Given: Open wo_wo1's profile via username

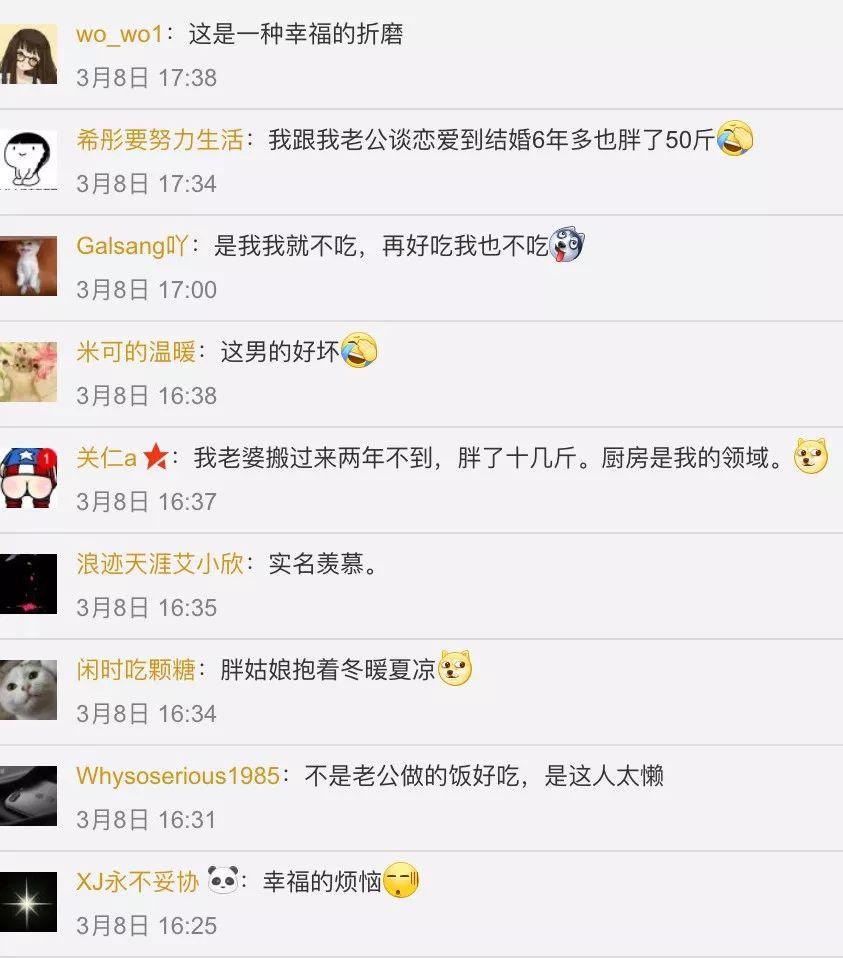Looking at the screenshot, I should (119, 34).
